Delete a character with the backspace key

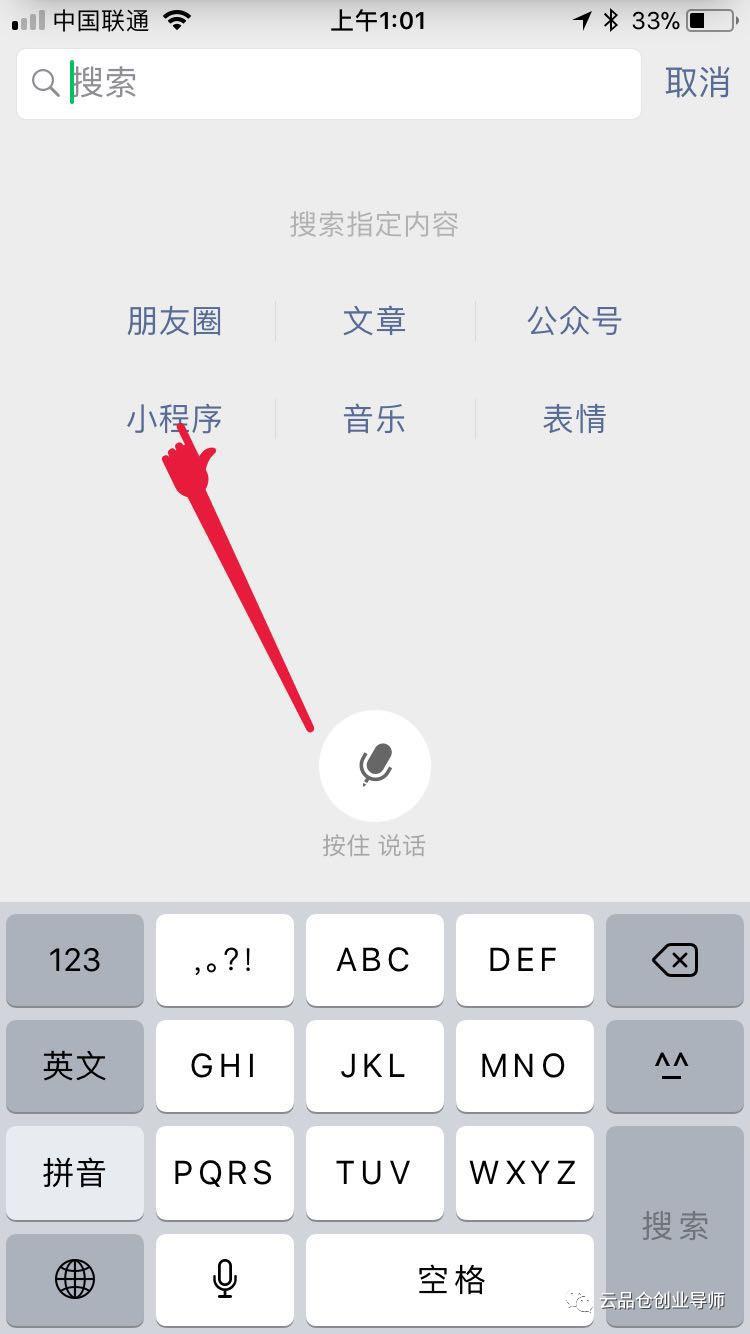coord(675,961)
